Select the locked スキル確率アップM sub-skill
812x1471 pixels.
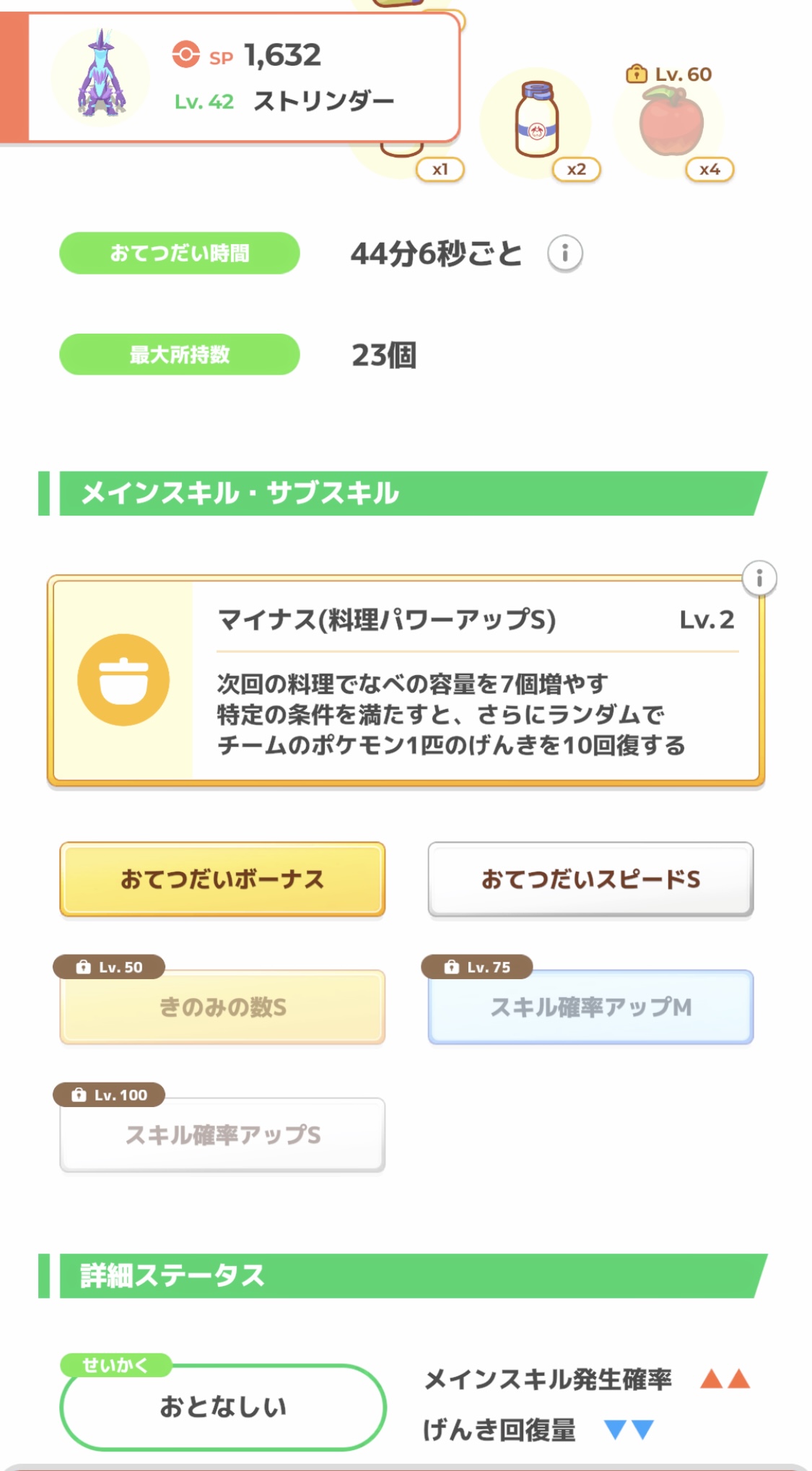coord(590,1007)
